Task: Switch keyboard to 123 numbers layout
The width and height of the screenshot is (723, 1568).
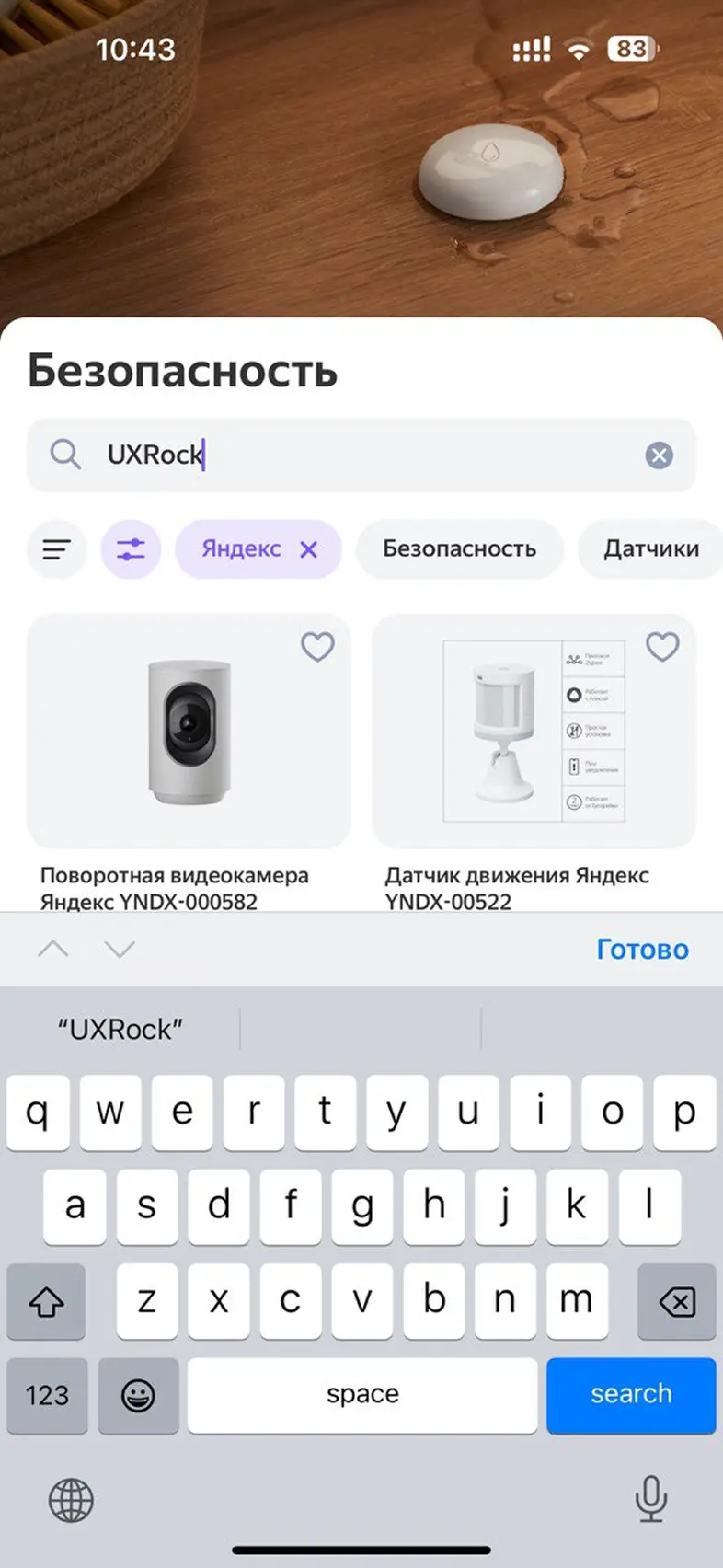Action: [x=47, y=1395]
